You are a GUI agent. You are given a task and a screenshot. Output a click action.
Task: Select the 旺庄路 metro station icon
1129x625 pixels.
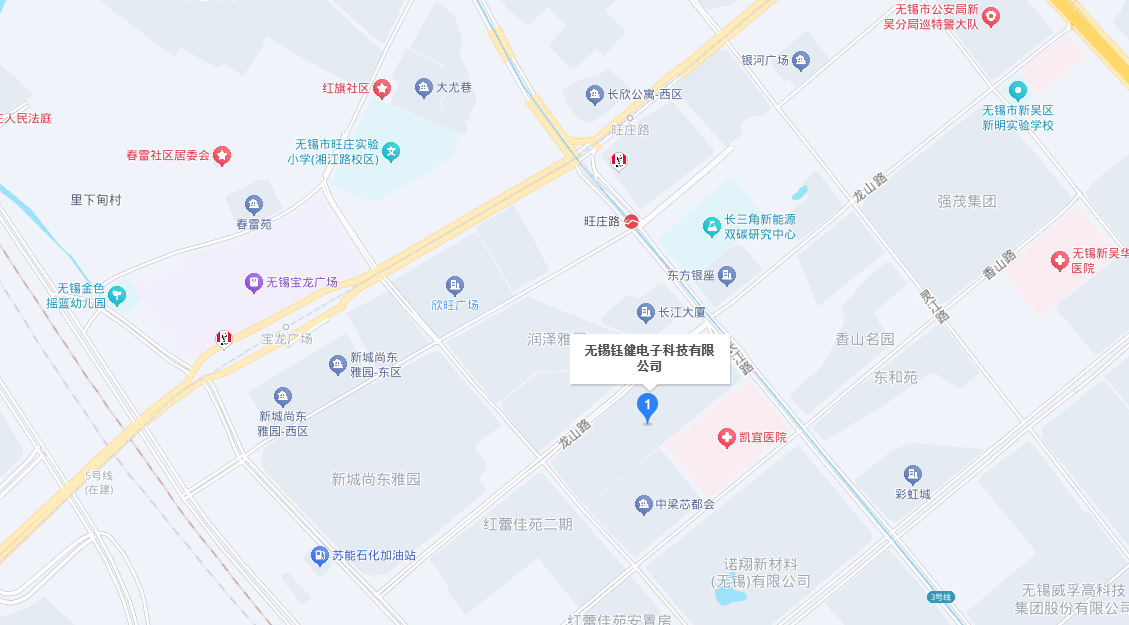tap(632, 221)
